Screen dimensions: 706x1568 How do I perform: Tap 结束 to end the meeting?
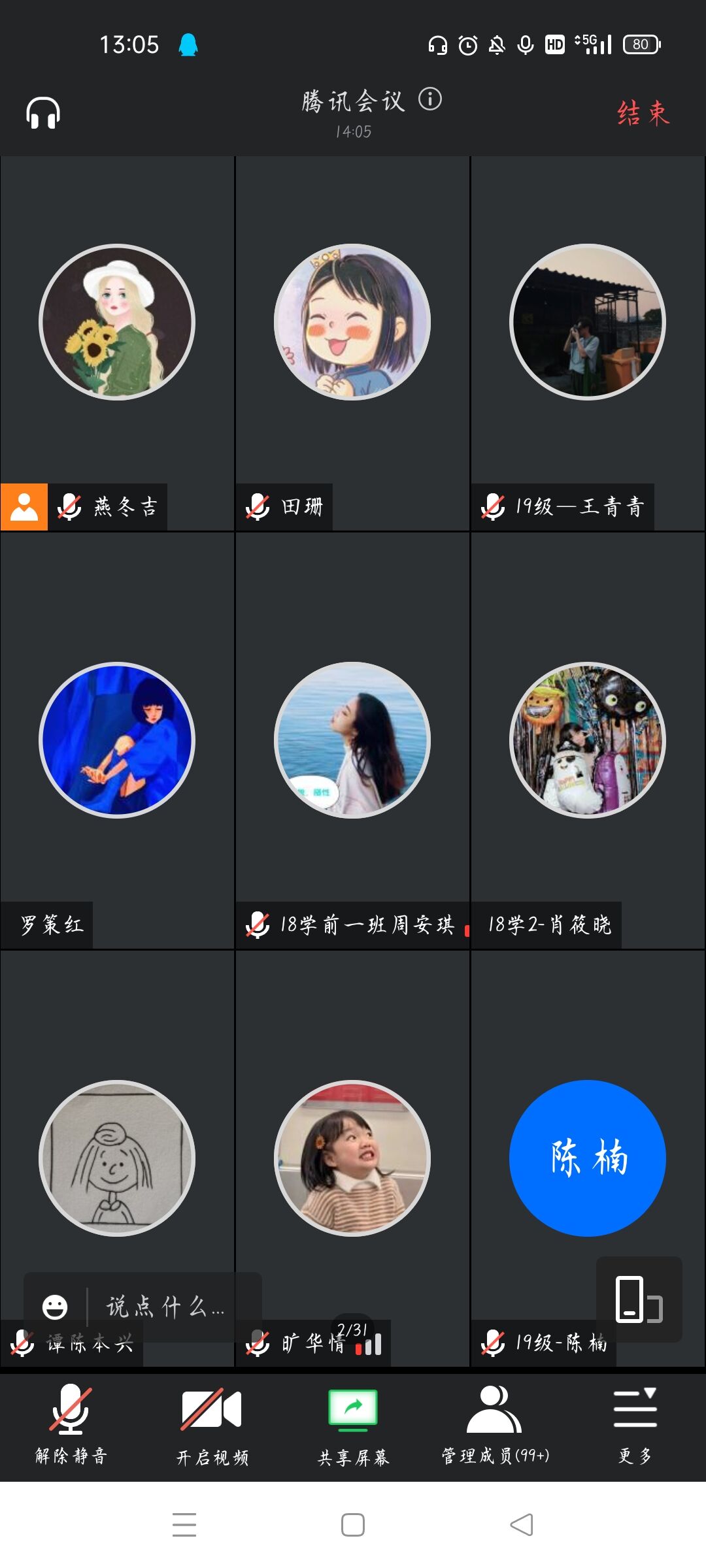(x=643, y=113)
